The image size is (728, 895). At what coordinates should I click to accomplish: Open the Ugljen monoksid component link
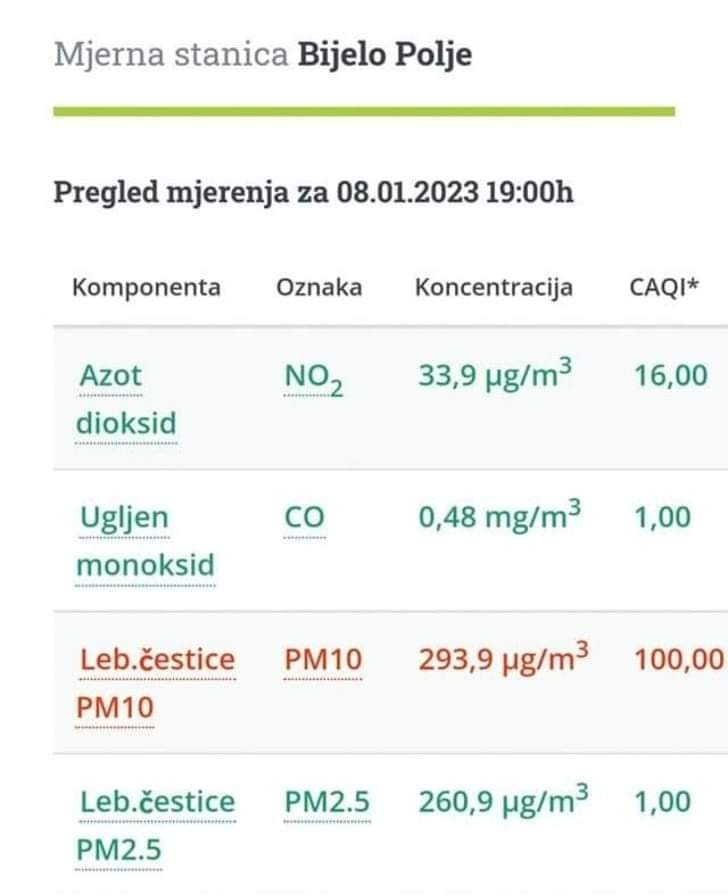pos(146,541)
